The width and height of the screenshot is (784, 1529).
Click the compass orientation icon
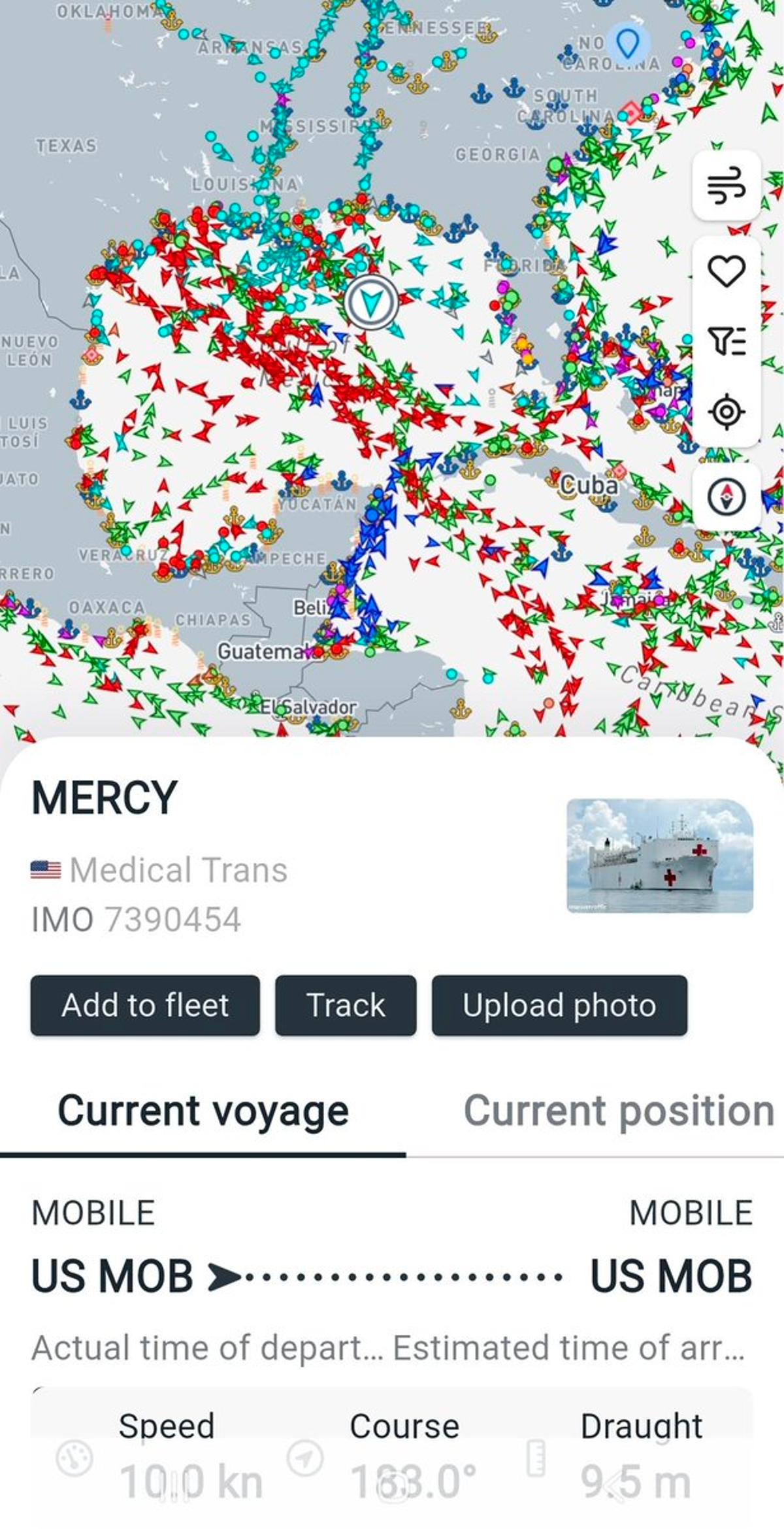[x=727, y=497]
